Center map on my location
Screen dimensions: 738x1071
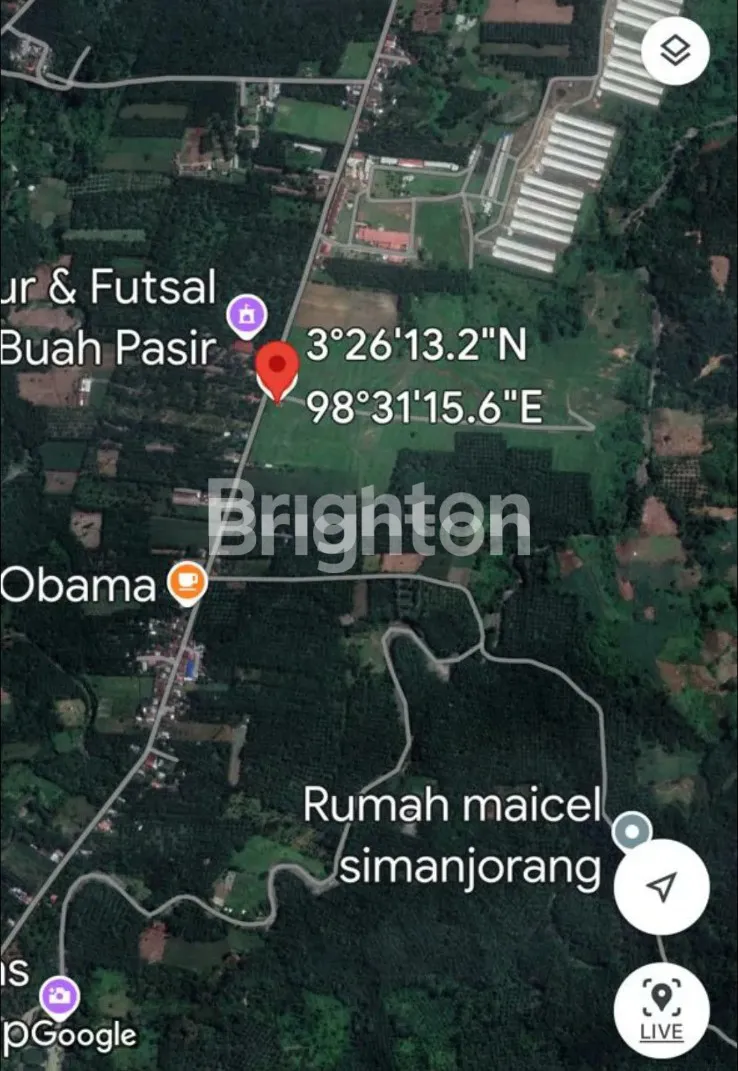pyautogui.click(x=661, y=886)
